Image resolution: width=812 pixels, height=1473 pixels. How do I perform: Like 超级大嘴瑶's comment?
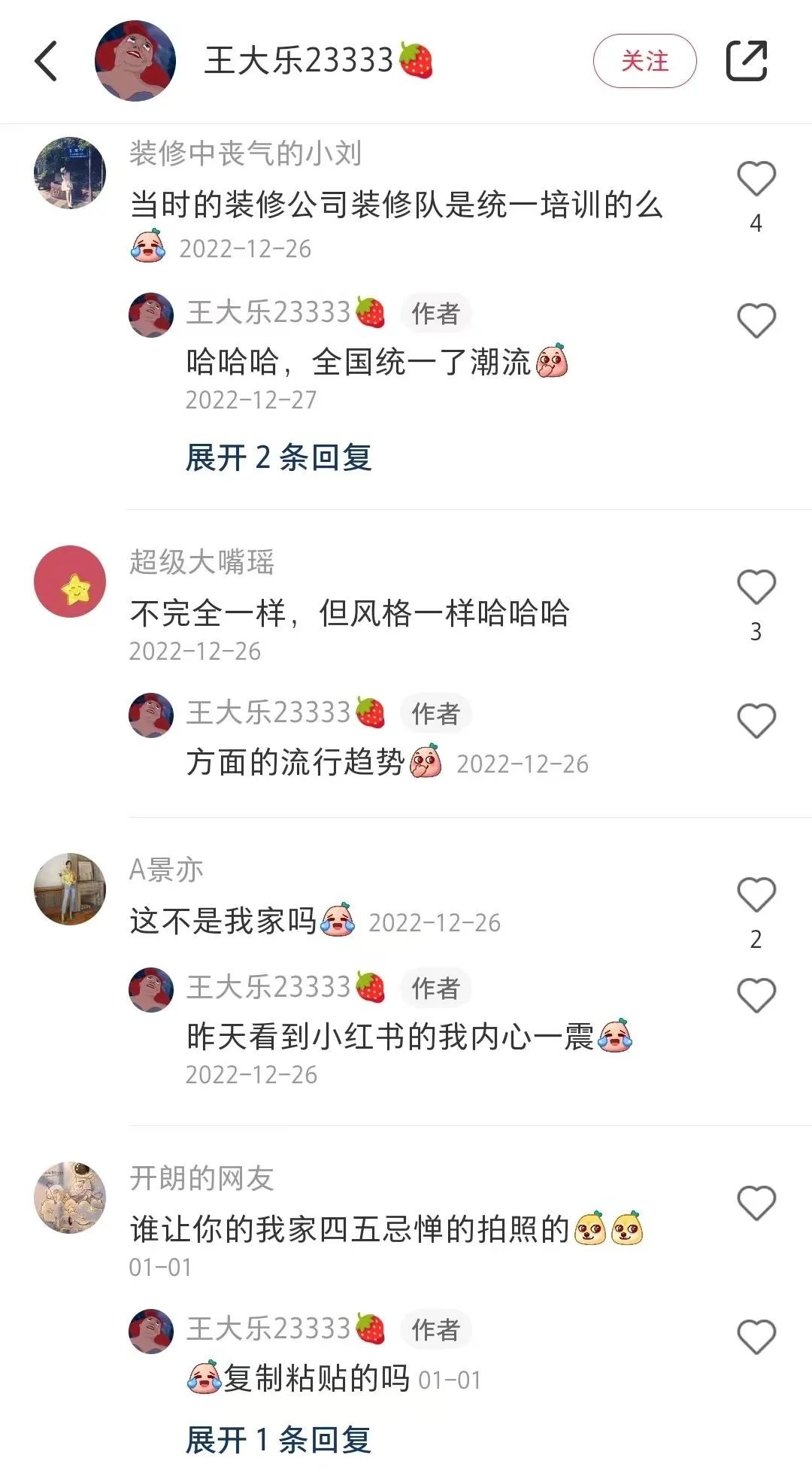point(756,588)
